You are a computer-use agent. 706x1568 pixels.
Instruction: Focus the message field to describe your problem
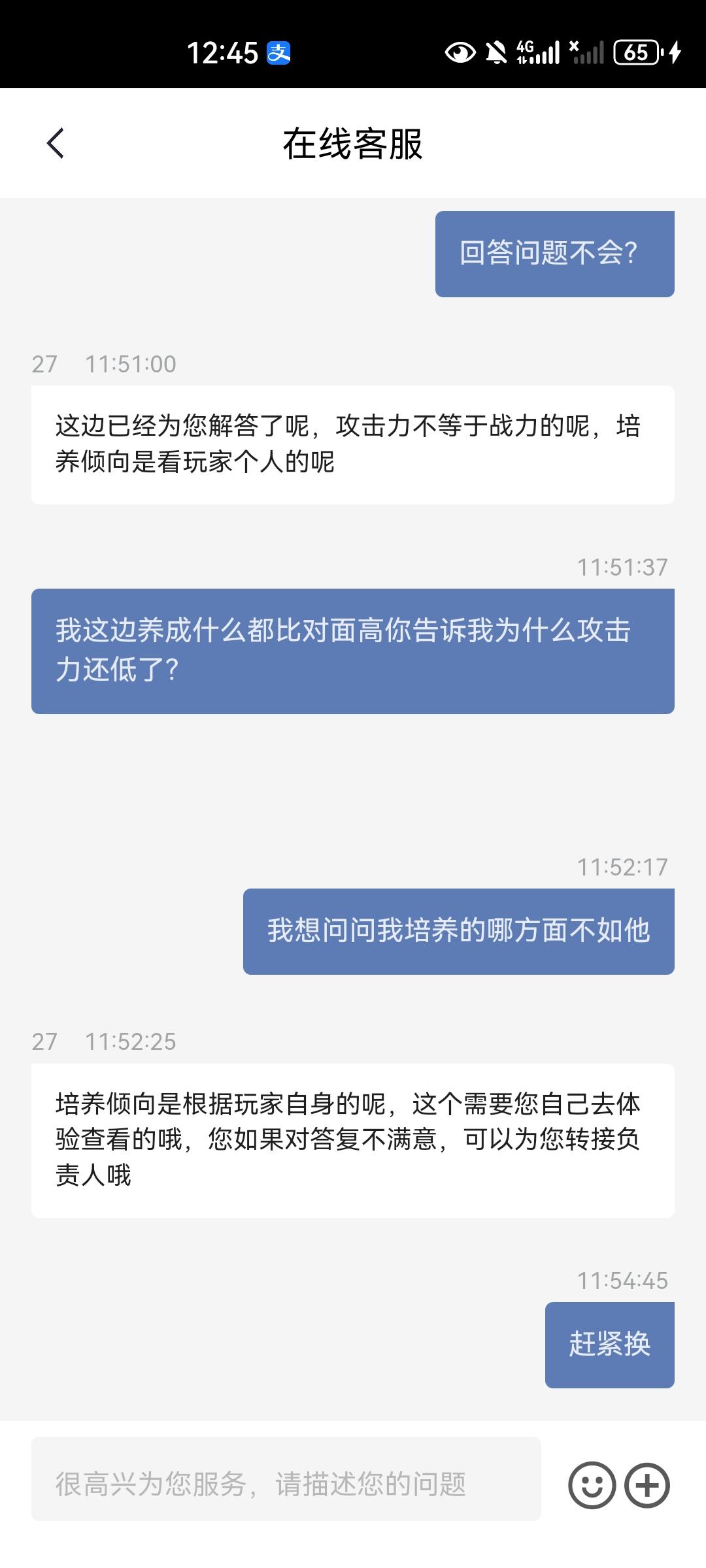click(x=286, y=1484)
